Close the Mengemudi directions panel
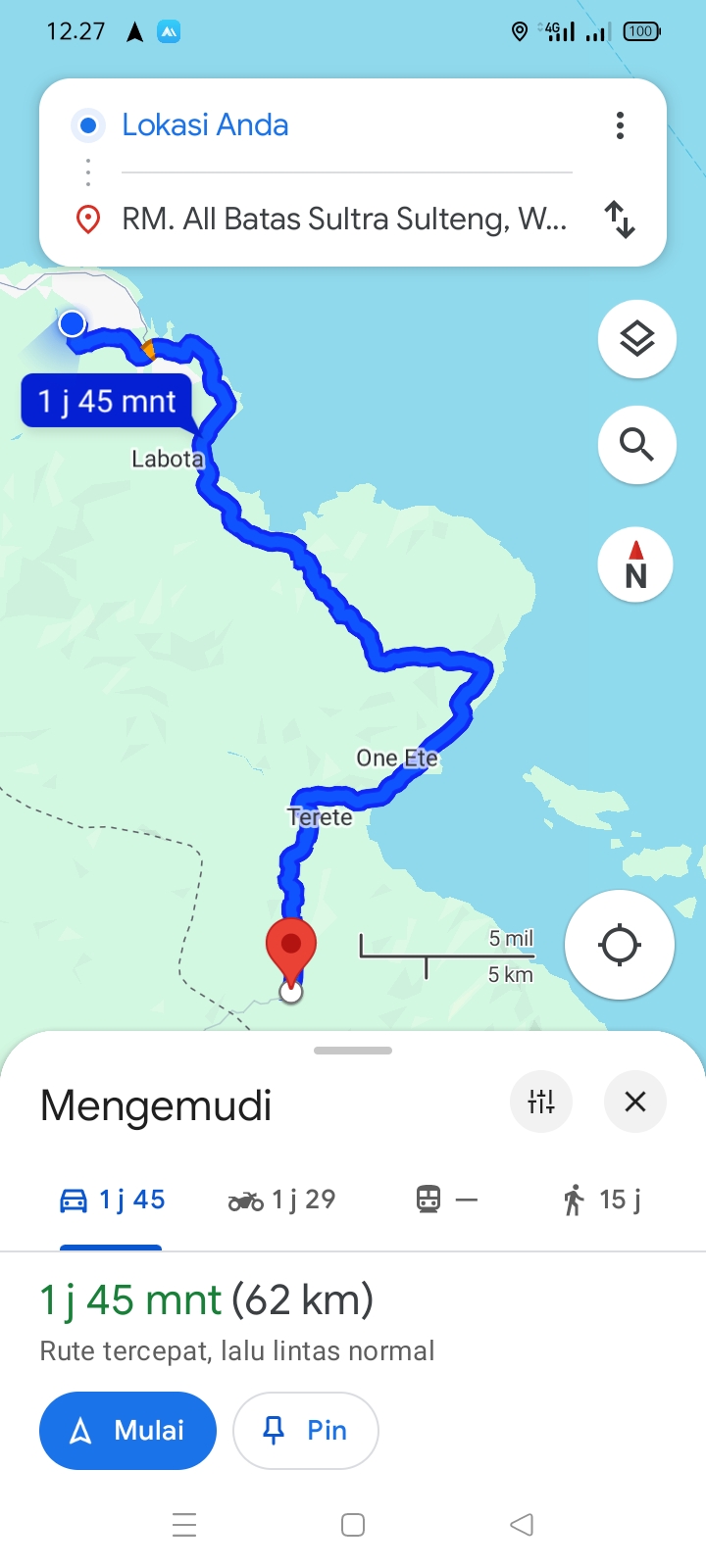 (x=635, y=1102)
